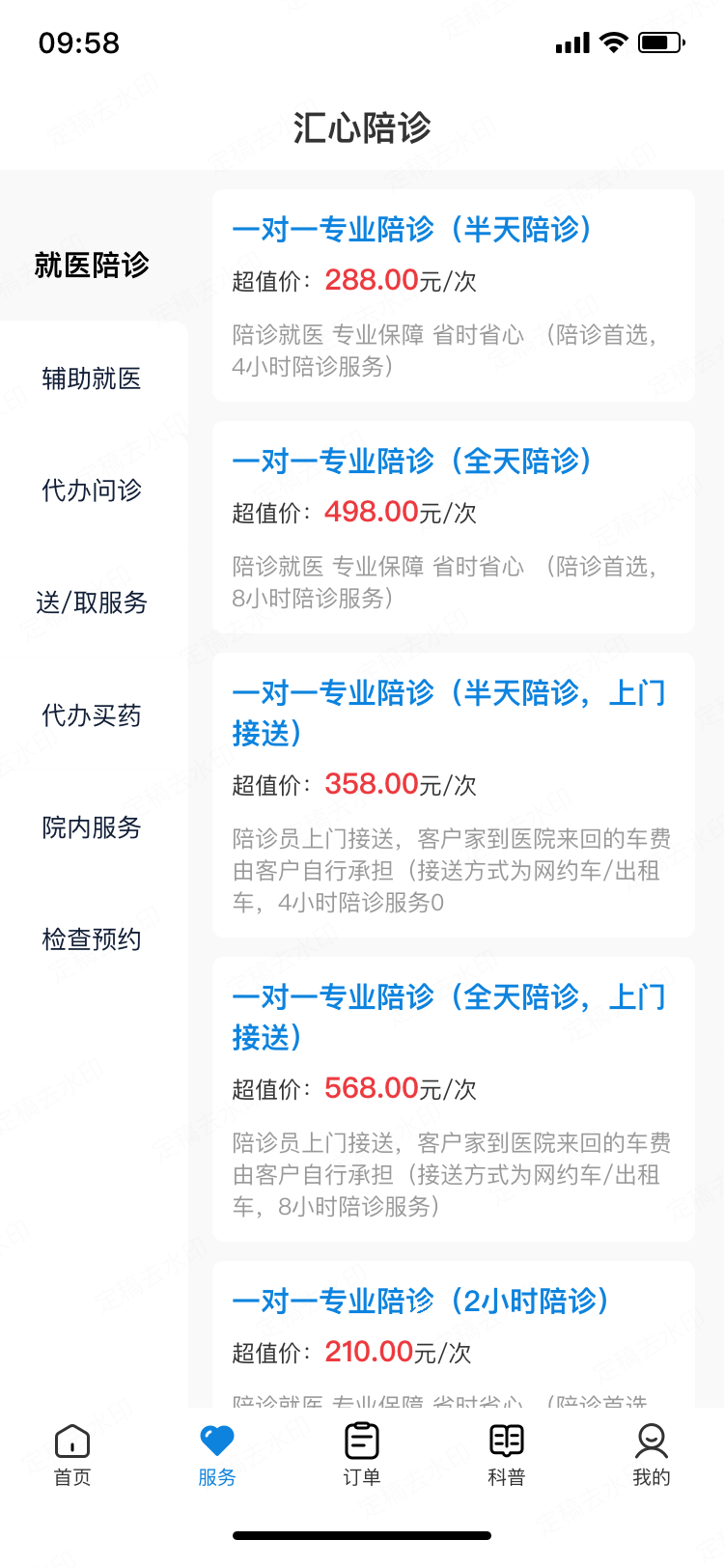Go to the 首页 tab
Viewport: 724px width, 1568px height.
[72, 1454]
